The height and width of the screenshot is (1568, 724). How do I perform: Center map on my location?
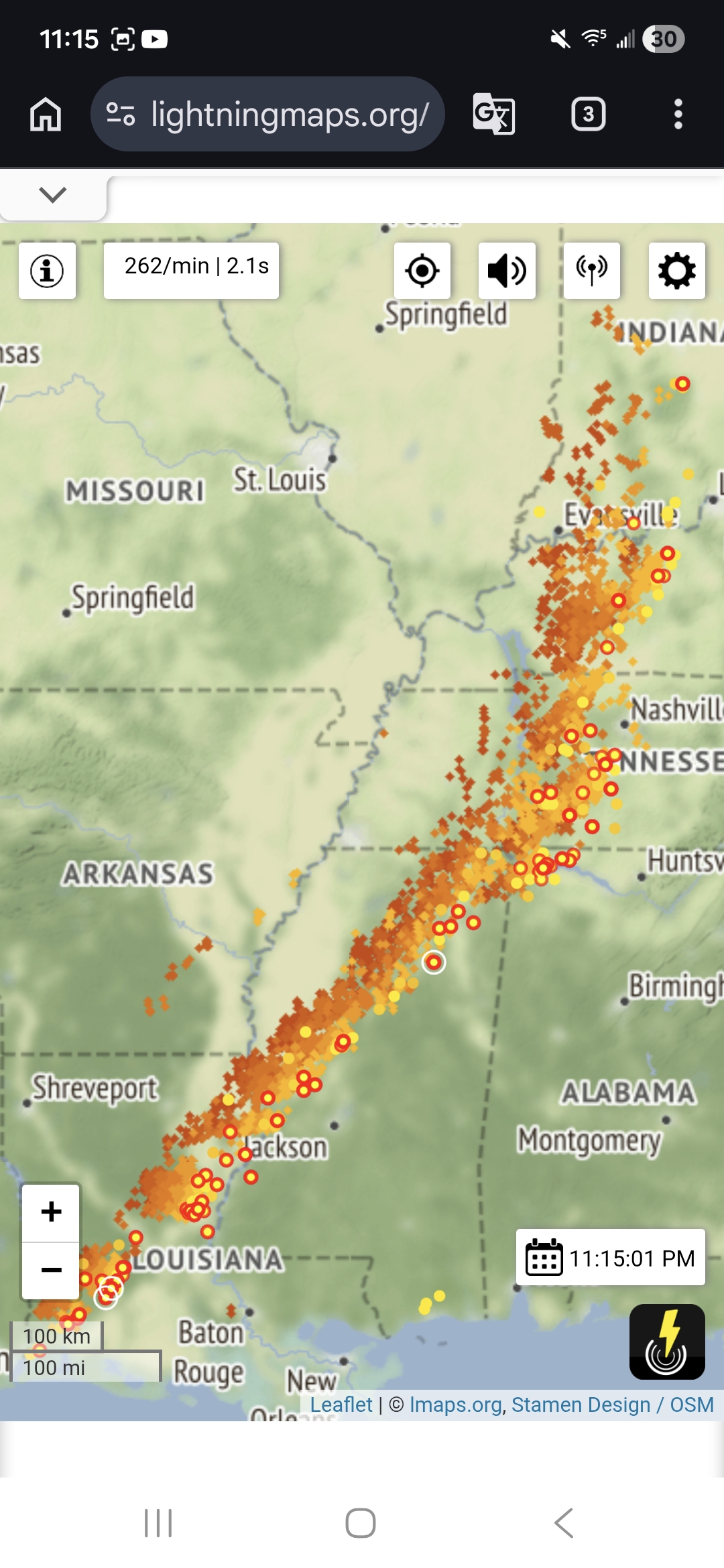422,271
